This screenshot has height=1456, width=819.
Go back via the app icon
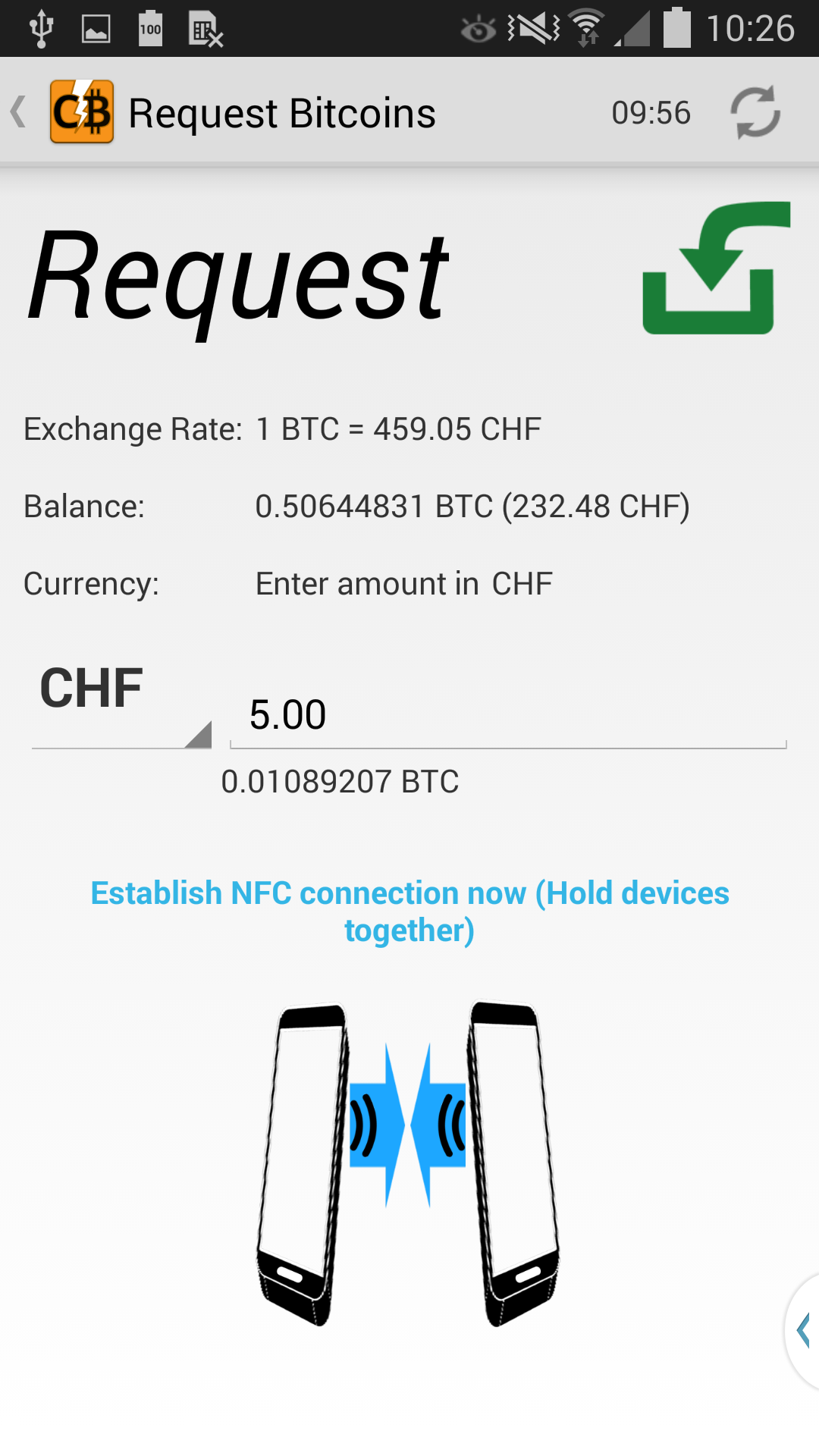click(80, 112)
